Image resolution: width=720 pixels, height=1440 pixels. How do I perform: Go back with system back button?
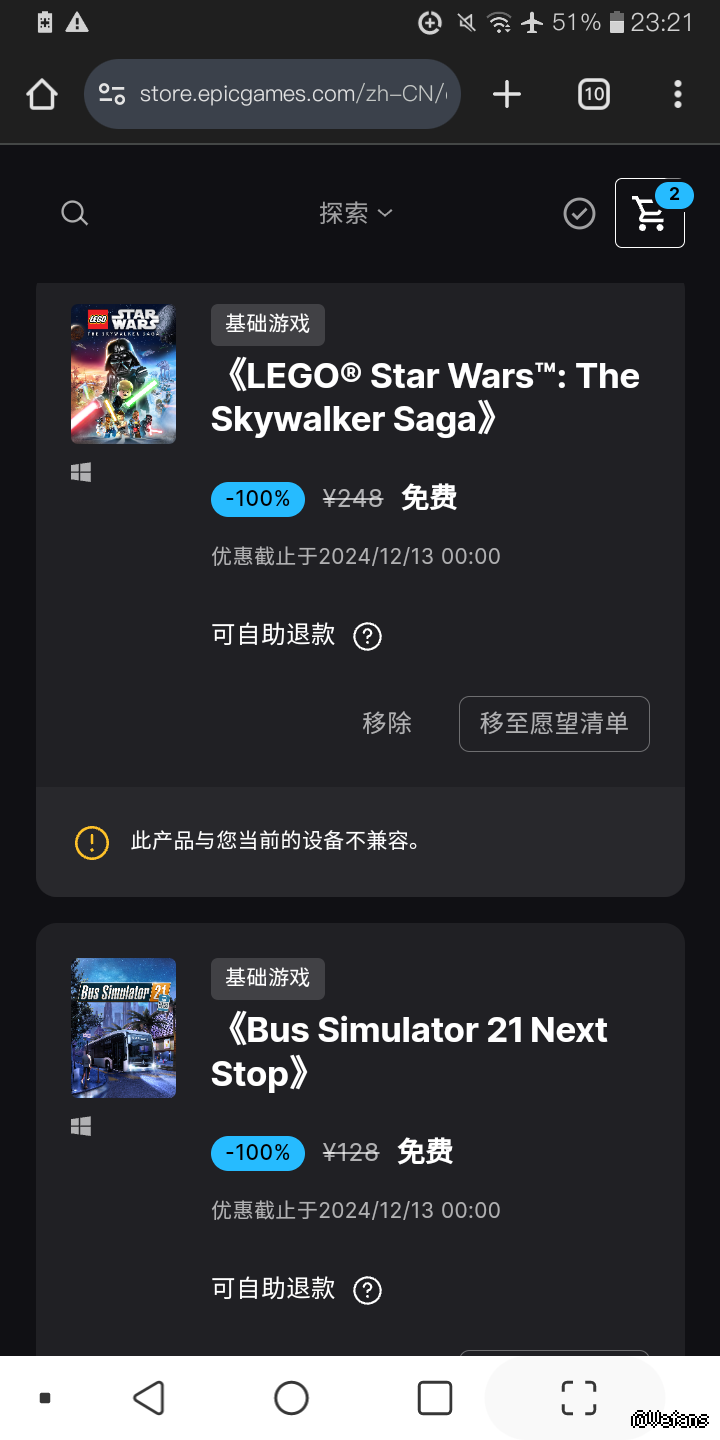(148, 1398)
